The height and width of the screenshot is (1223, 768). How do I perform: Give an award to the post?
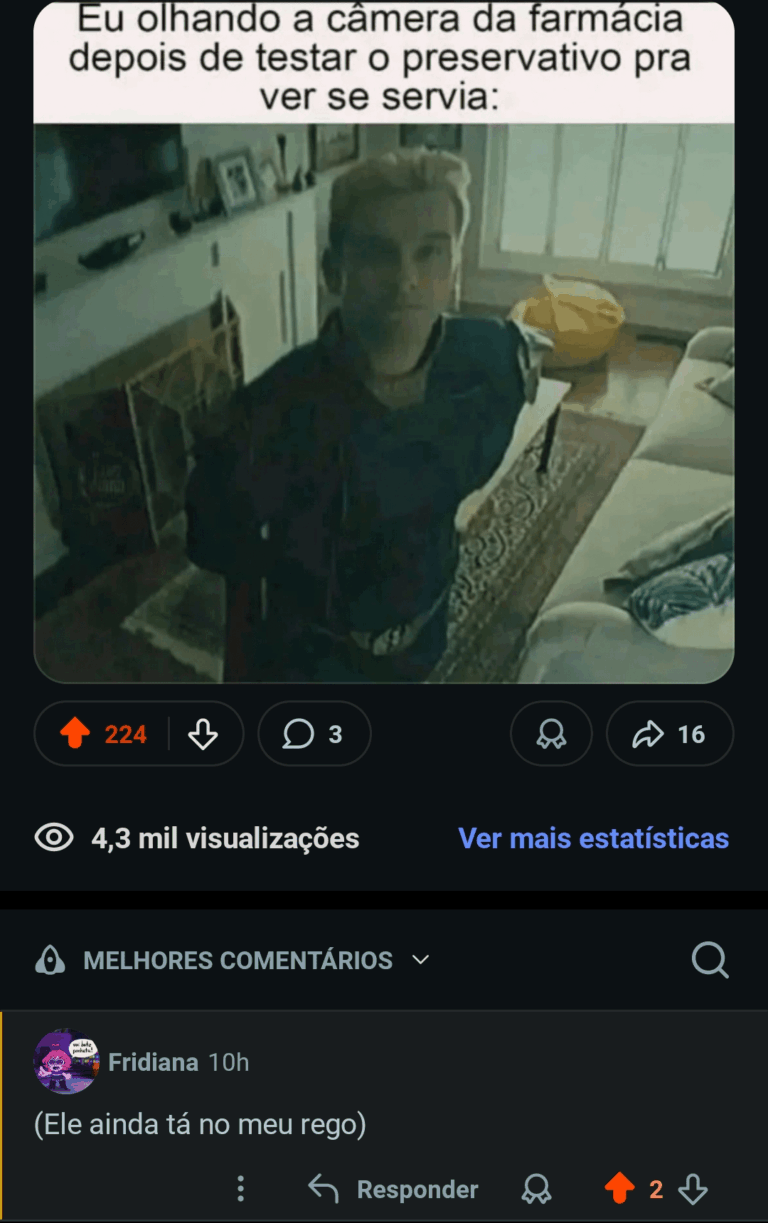click(x=551, y=735)
